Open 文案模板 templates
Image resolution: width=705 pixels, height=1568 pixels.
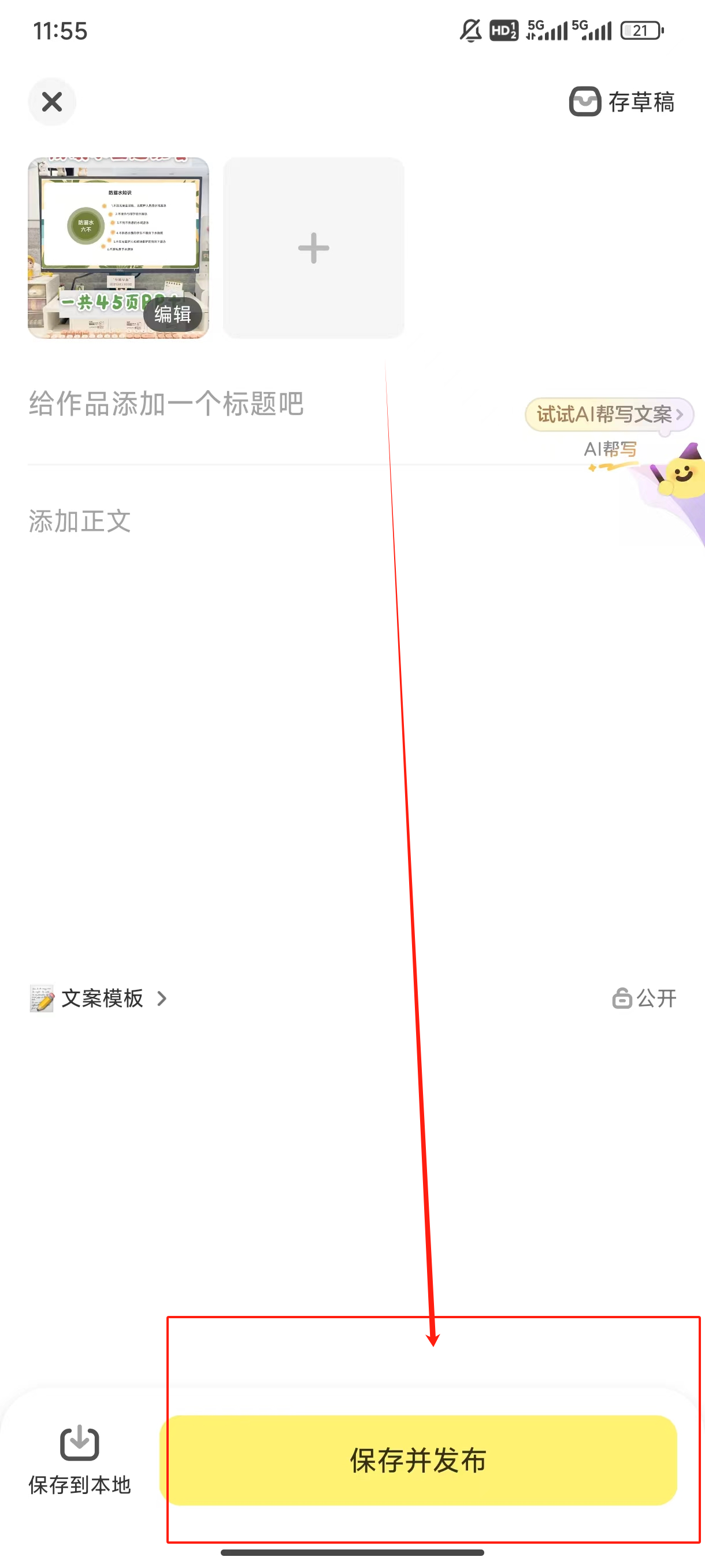(x=99, y=999)
